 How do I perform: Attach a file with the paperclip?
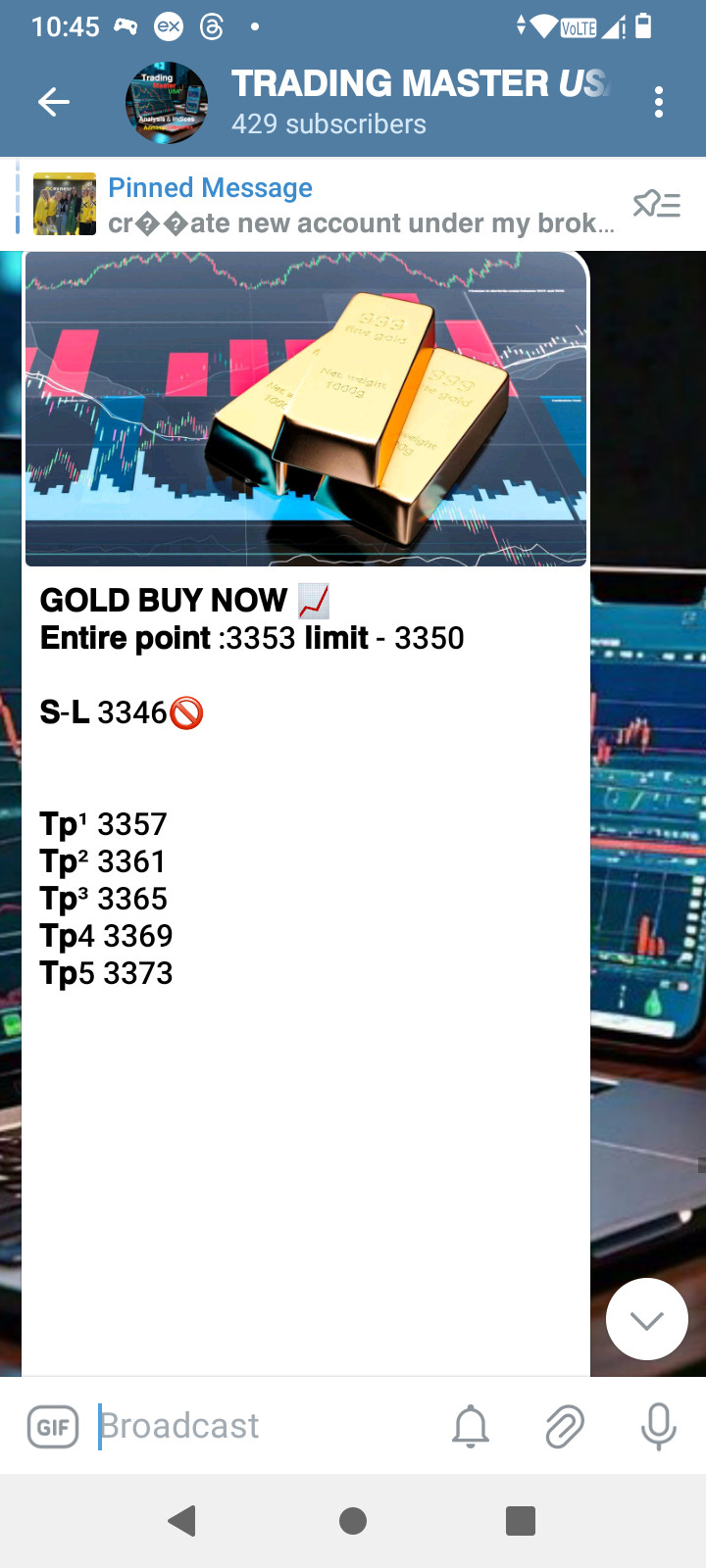point(564,1426)
